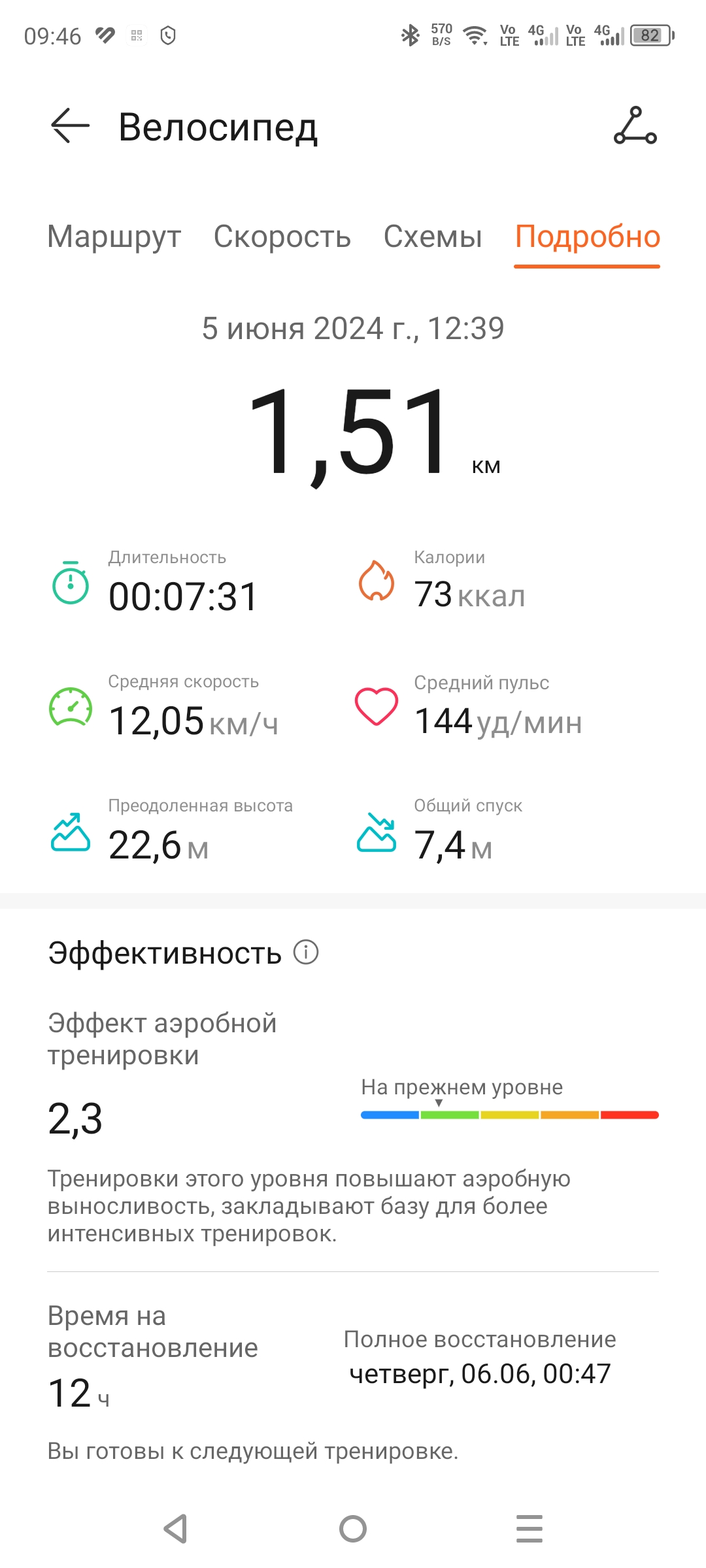This screenshot has width=706, height=1568.
Task: Open the Скорость tab
Action: [282, 237]
